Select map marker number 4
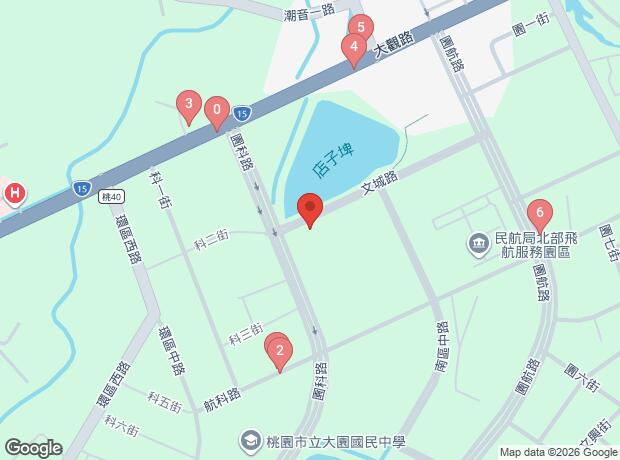The height and width of the screenshot is (460, 620). point(352,46)
